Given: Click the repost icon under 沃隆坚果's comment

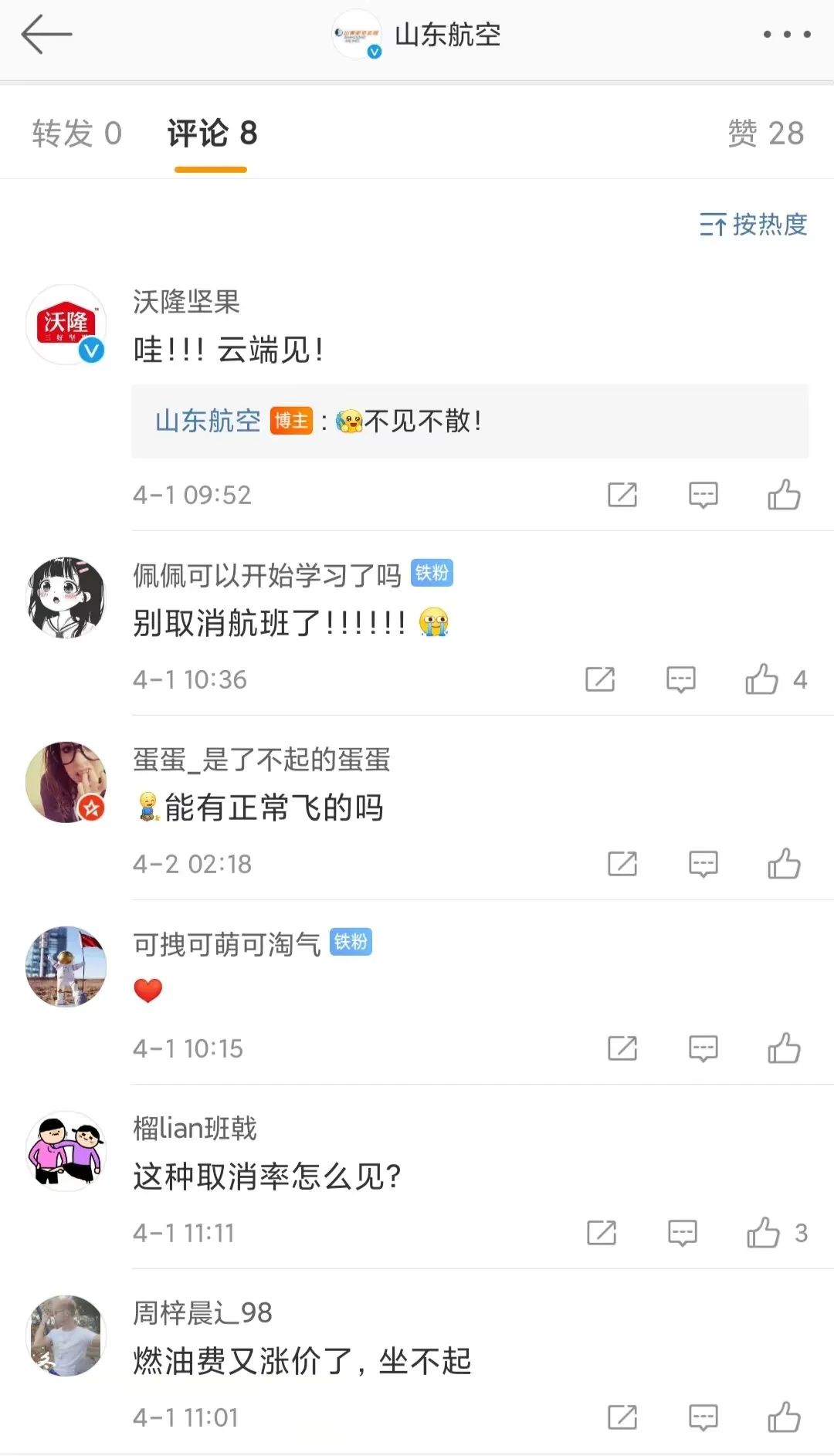Looking at the screenshot, I should [x=623, y=495].
